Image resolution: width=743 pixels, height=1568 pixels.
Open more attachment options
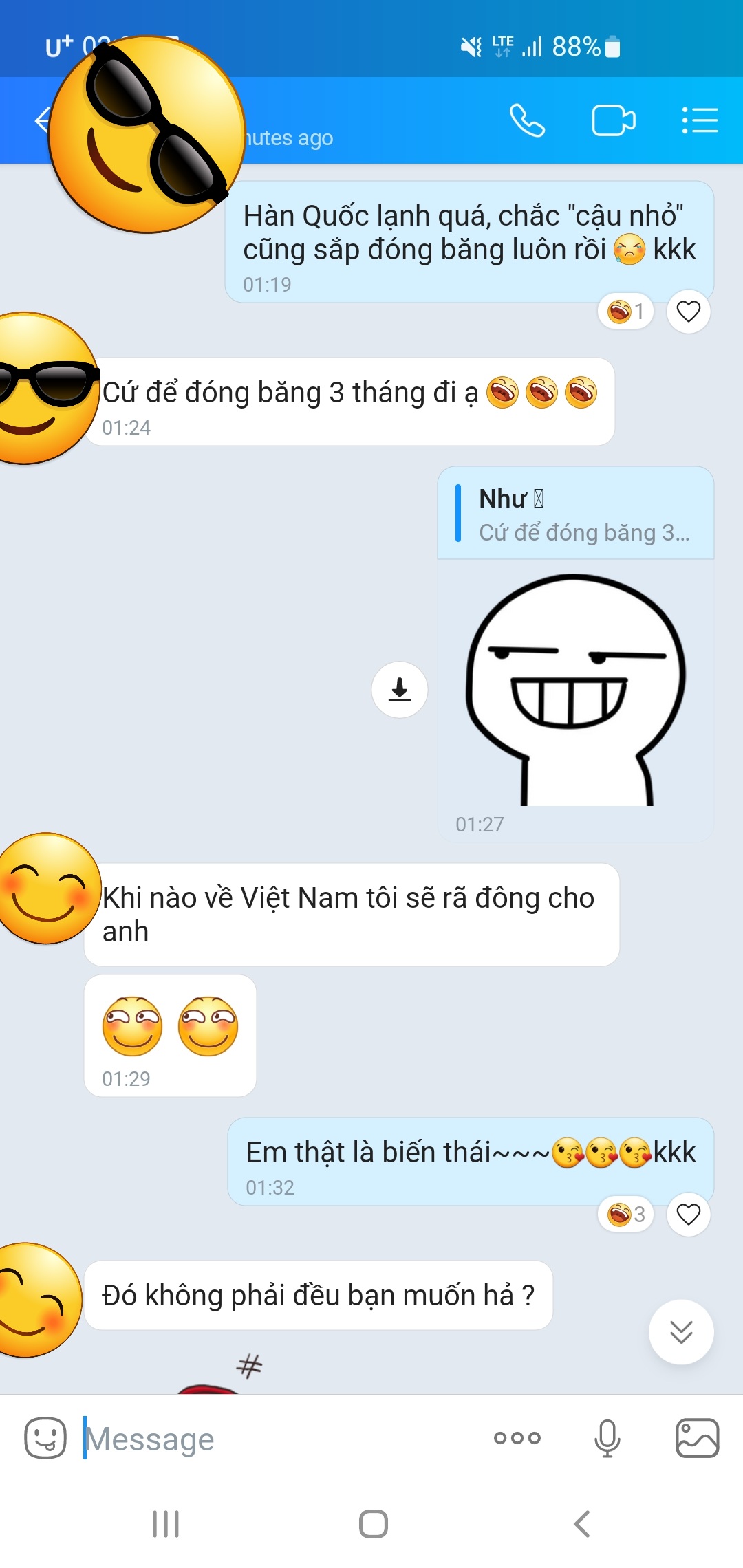click(x=517, y=1438)
